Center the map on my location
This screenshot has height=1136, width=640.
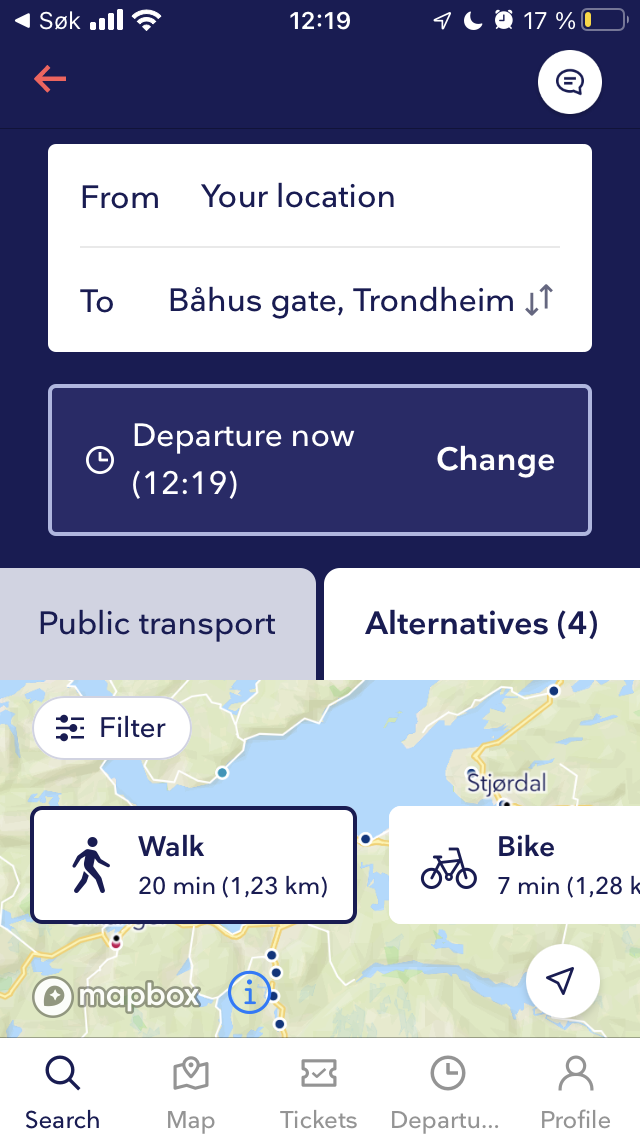562,982
